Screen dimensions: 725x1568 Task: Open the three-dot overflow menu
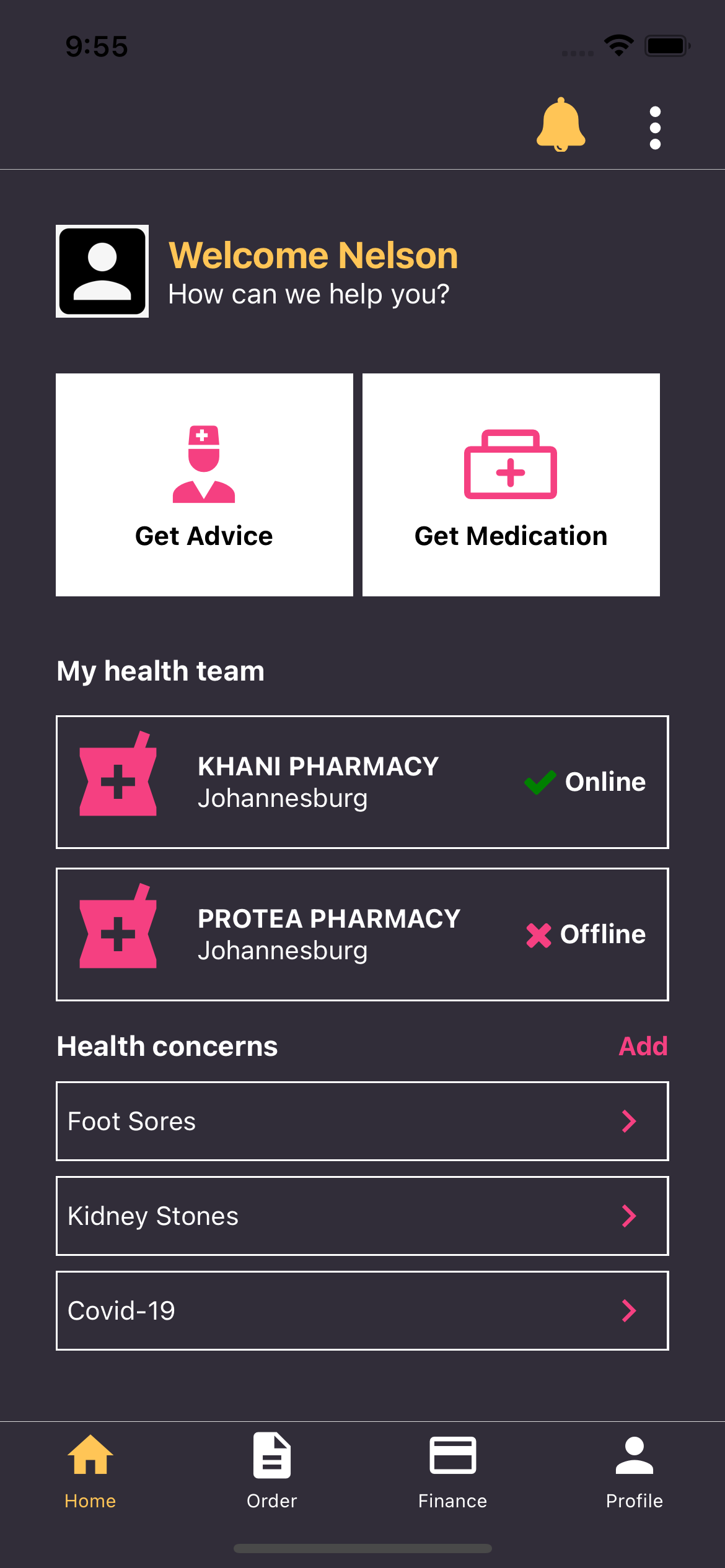pyautogui.click(x=655, y=128)
